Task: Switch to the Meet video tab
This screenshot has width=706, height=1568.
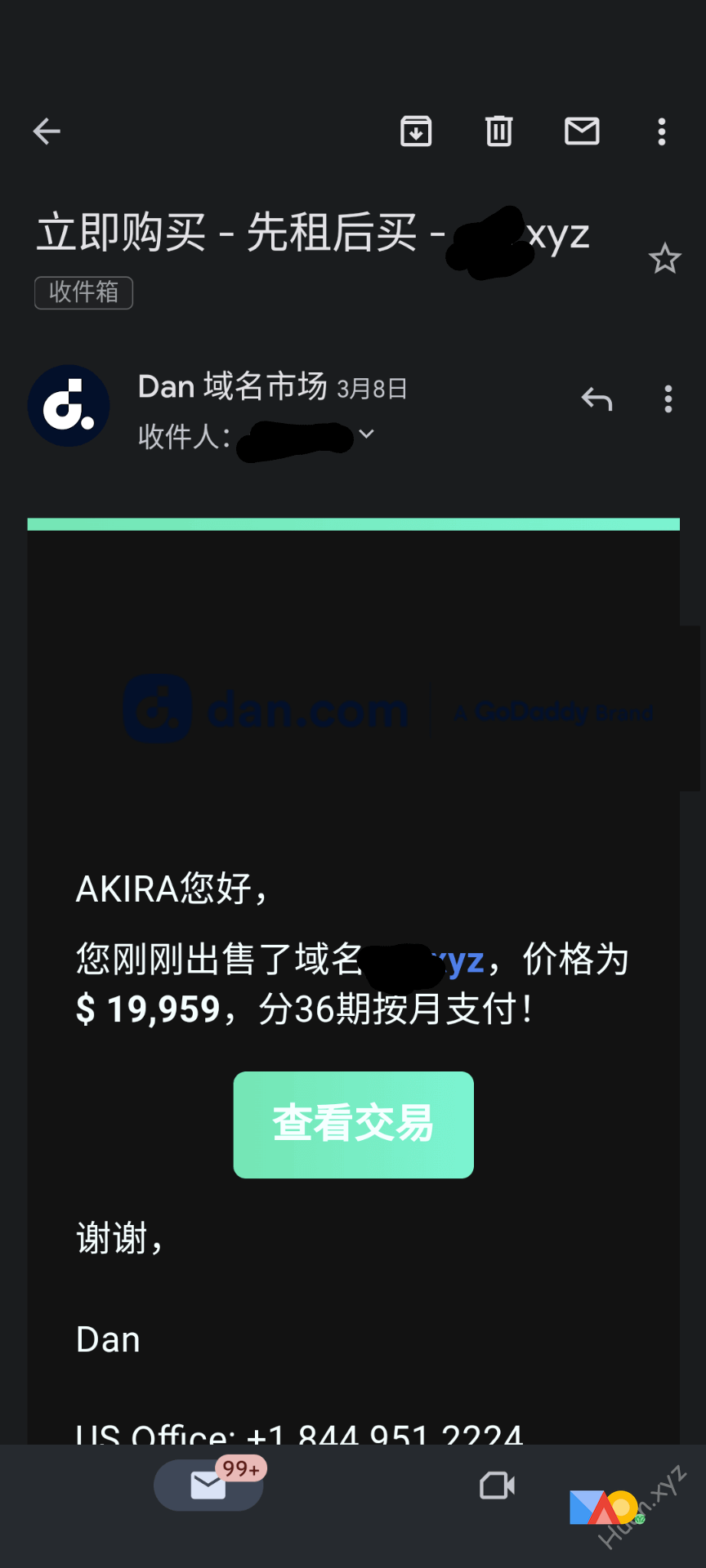Action: [x=497, y=1486]
